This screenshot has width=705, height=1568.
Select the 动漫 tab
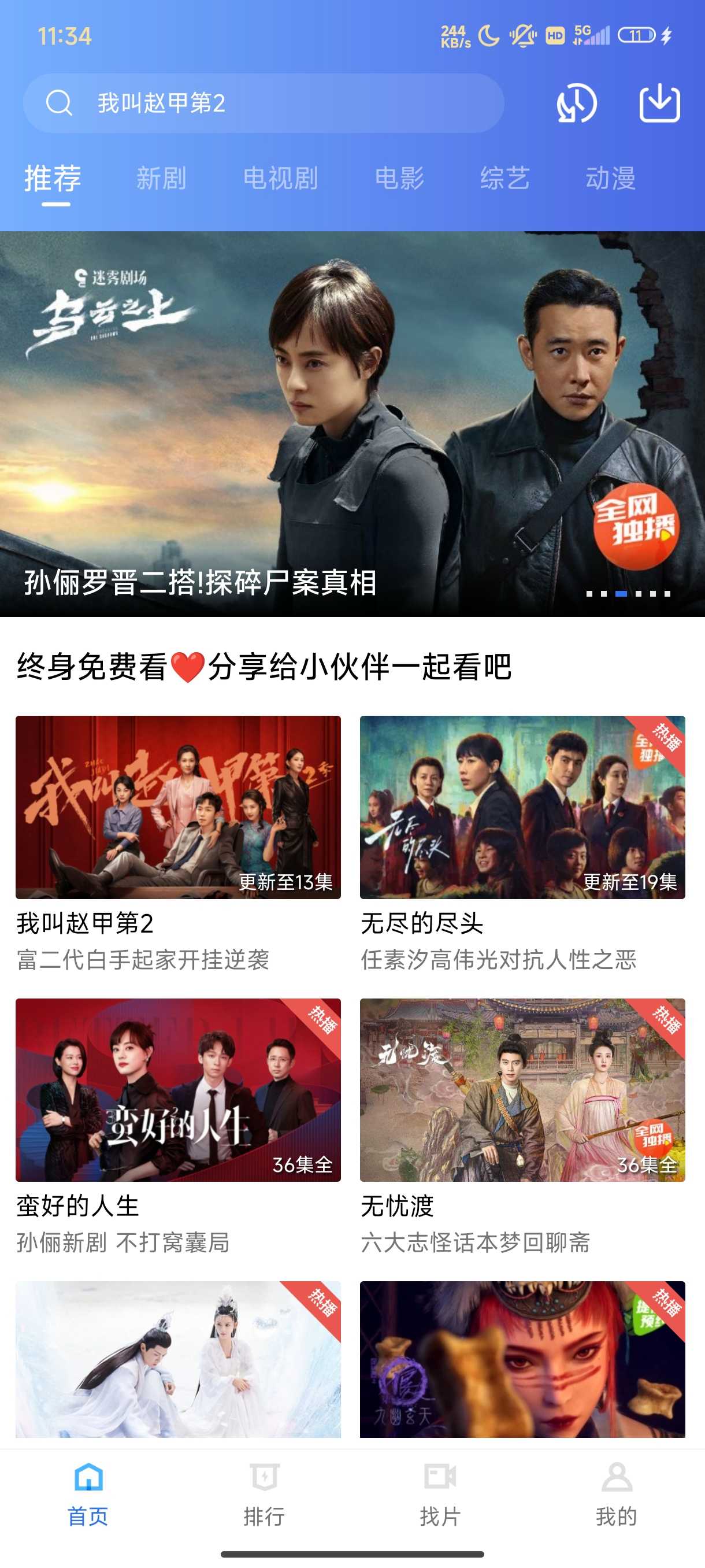(x=610, y=178)
